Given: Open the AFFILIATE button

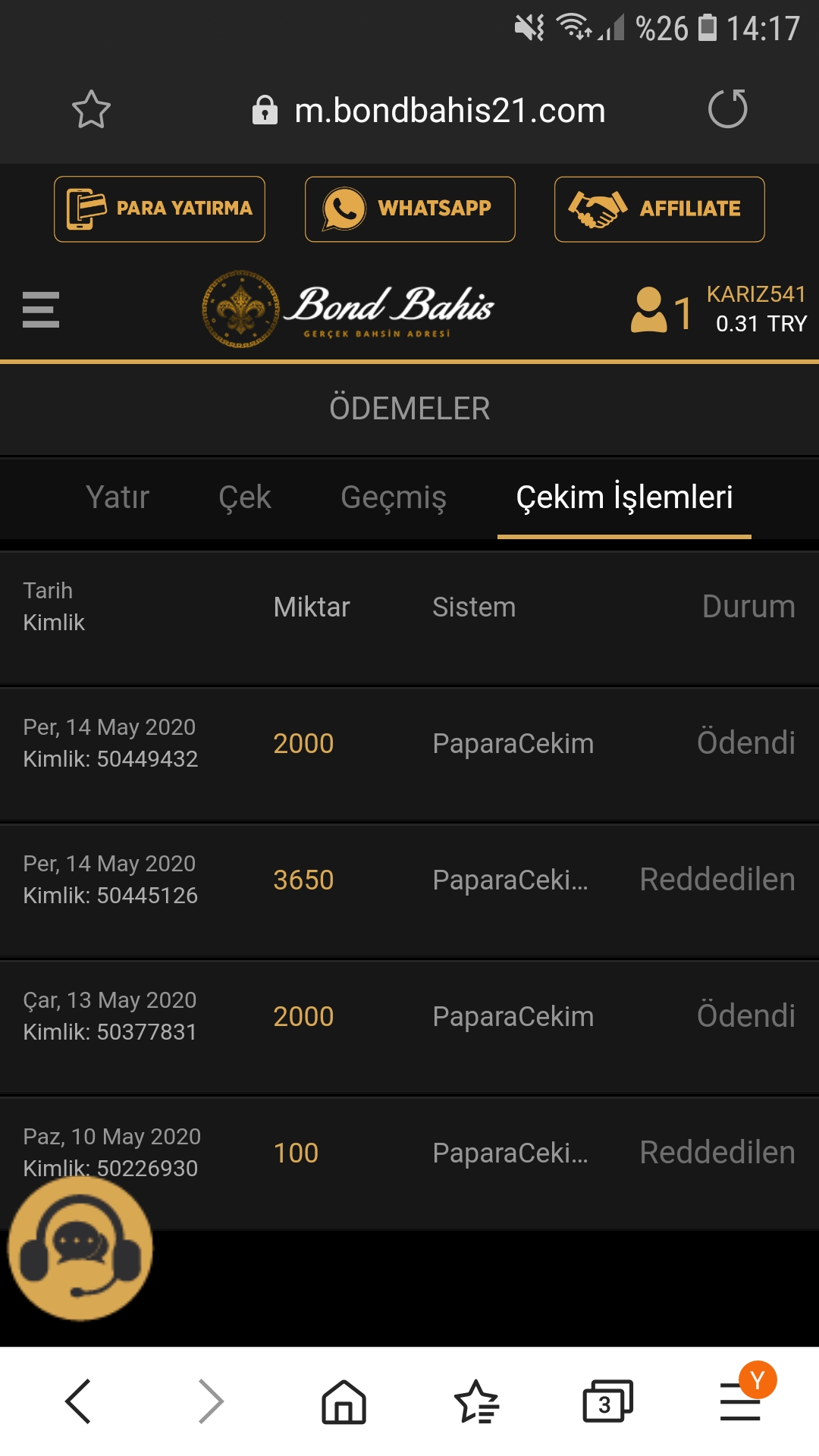Looking at the screenshot, I should (x=659, y=209).
